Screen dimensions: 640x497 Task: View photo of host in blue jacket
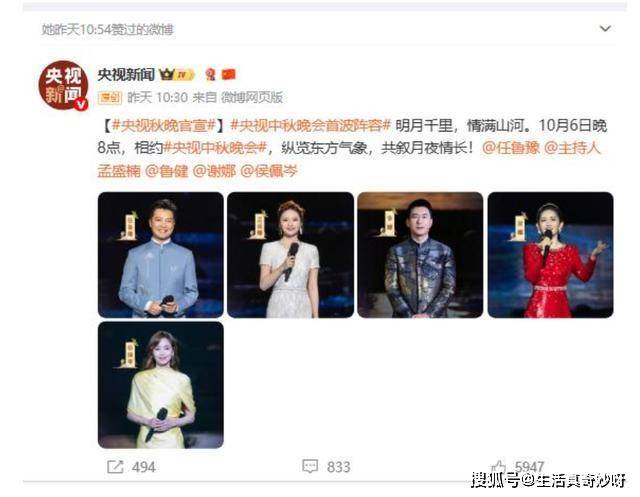160,254
